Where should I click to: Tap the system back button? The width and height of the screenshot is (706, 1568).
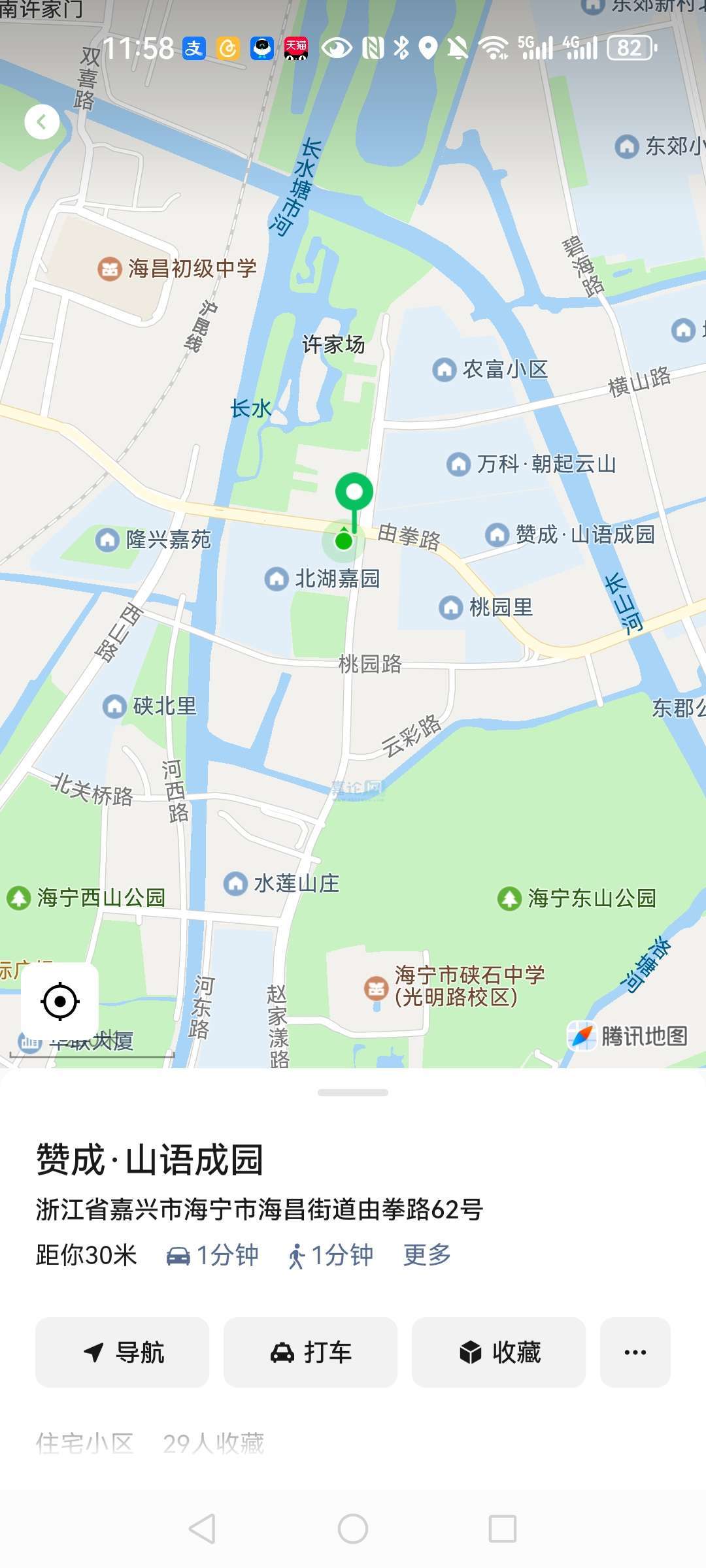202,1529
